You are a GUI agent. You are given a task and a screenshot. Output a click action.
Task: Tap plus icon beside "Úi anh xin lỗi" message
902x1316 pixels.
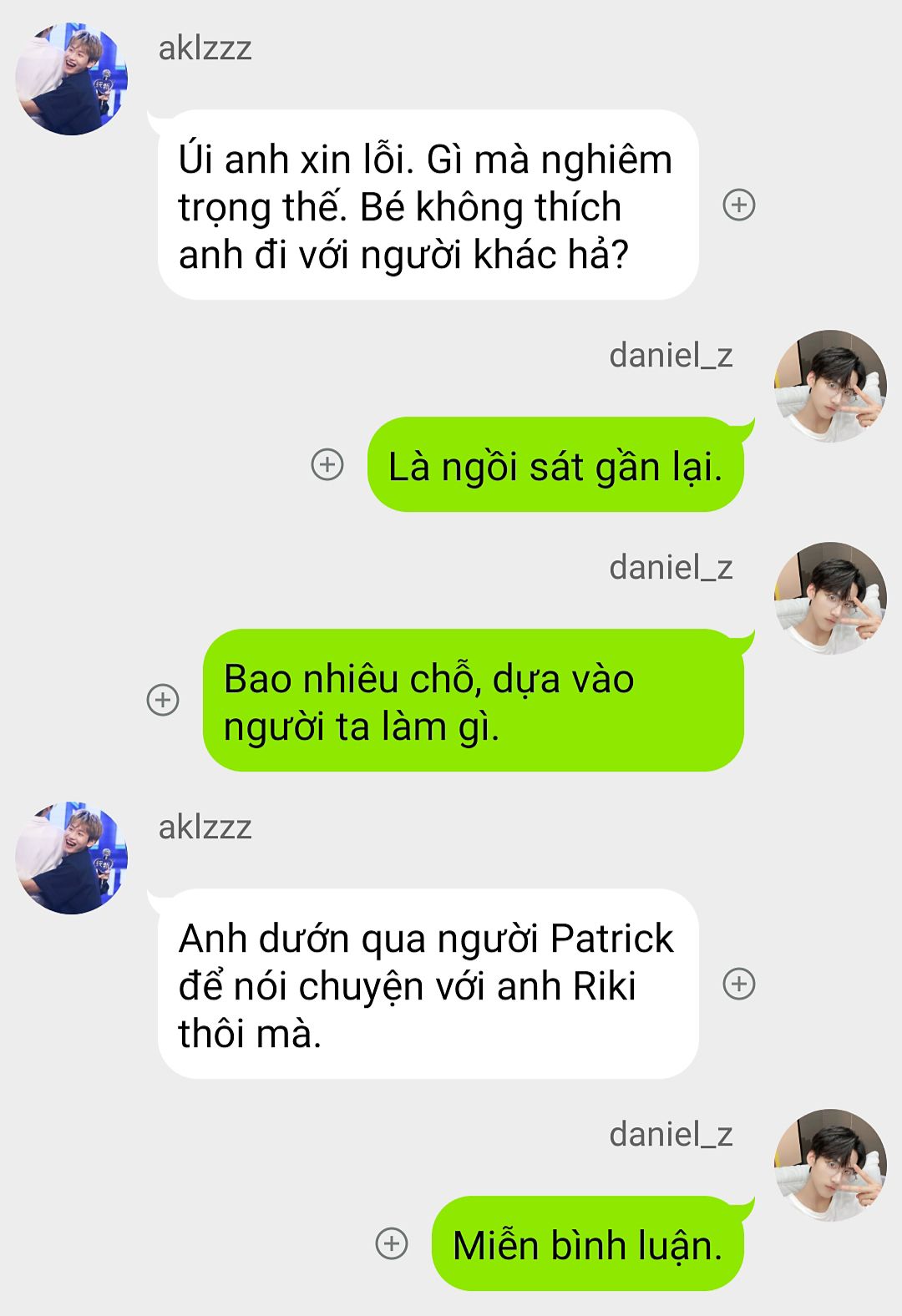(x=738, y=205)
